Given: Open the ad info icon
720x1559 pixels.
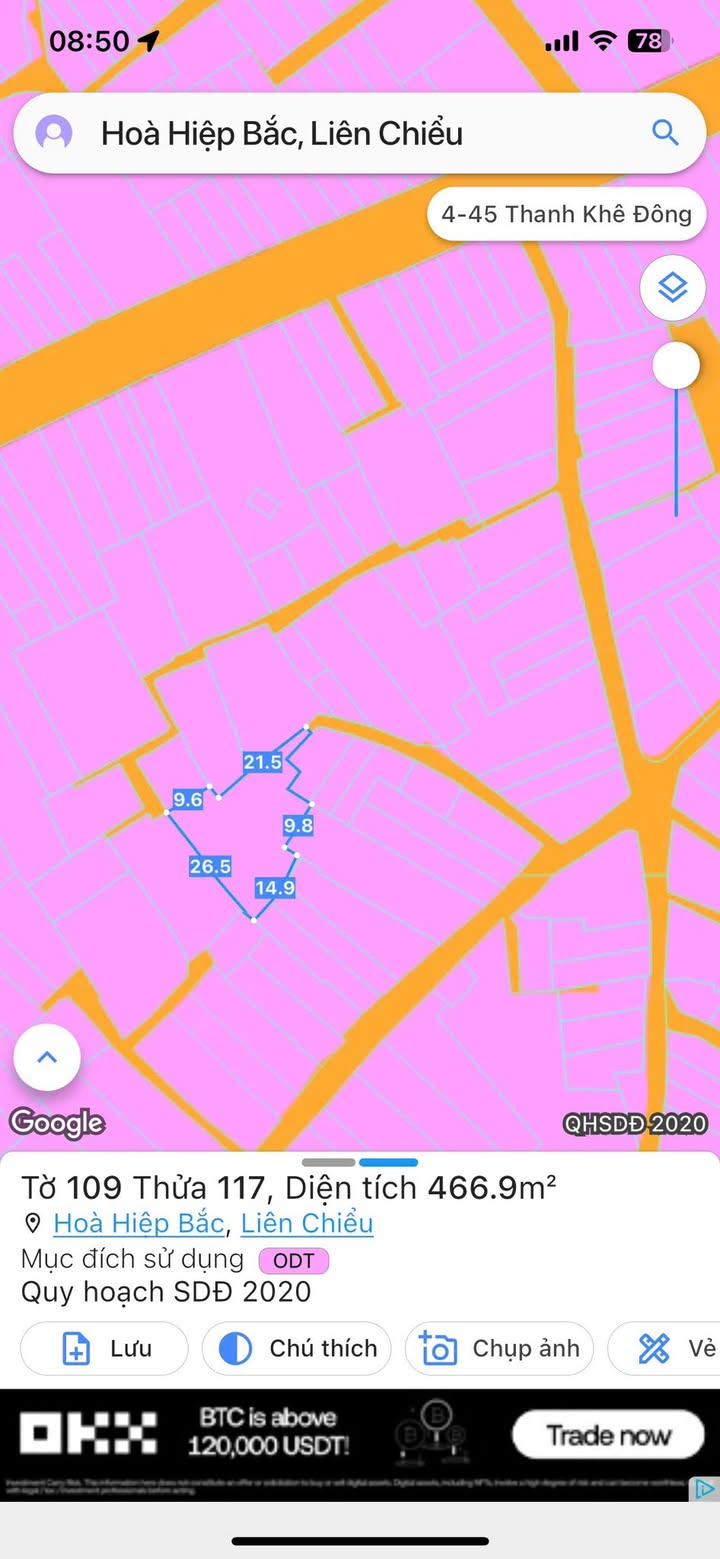Looking at the screenshot, I should pyautogui.click(x=705, y=1489).
